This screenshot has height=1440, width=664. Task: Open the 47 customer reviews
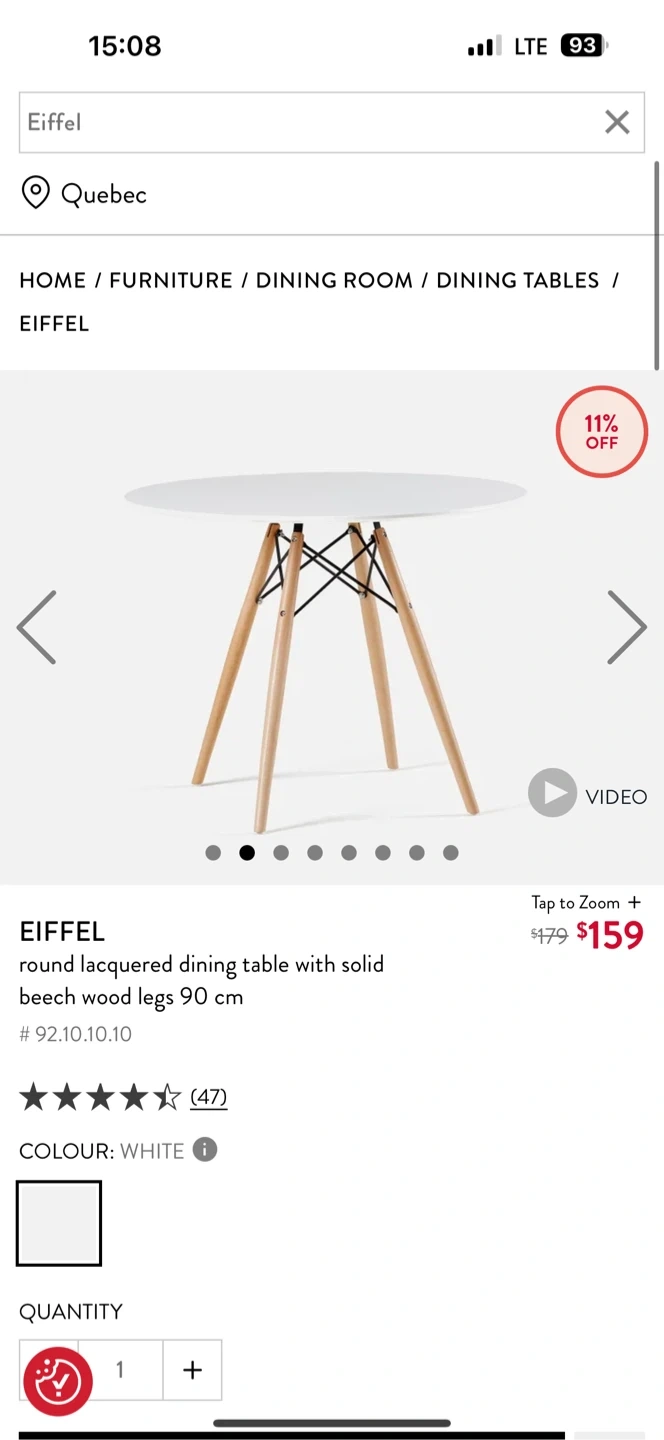tap(208, 1097)
